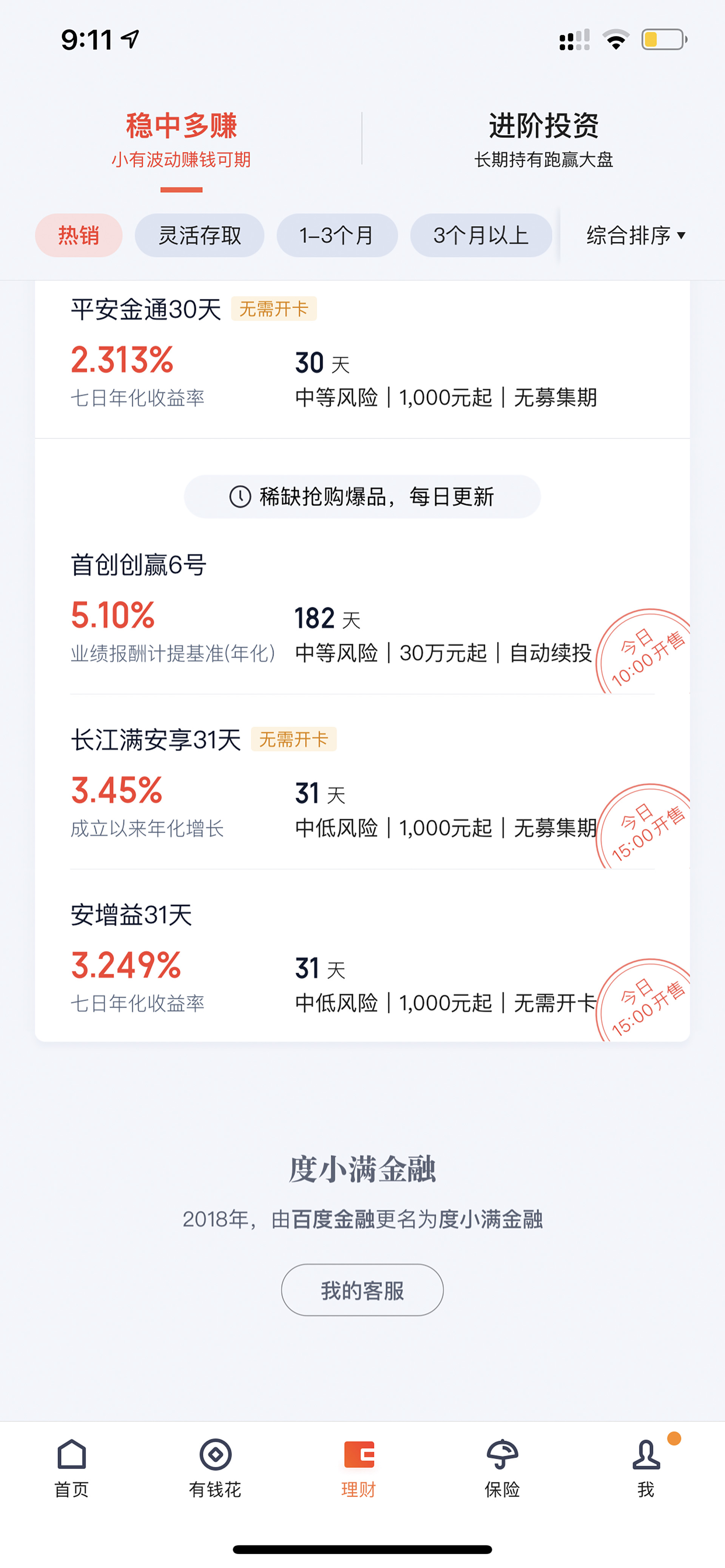Screen dimensions: 725x1568
Task: Go to the 首页 tab
Action: coord(71,1468)
